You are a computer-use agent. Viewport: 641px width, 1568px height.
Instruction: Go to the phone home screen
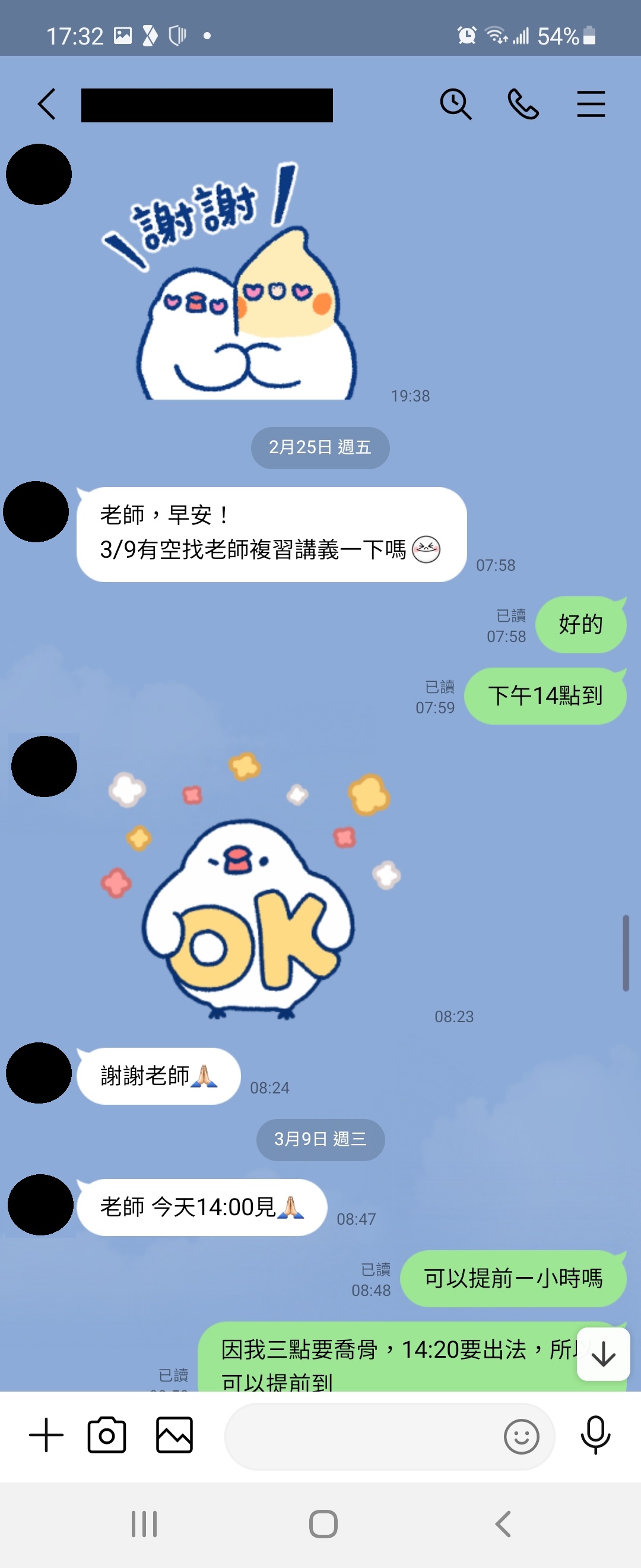[323, 1523]
